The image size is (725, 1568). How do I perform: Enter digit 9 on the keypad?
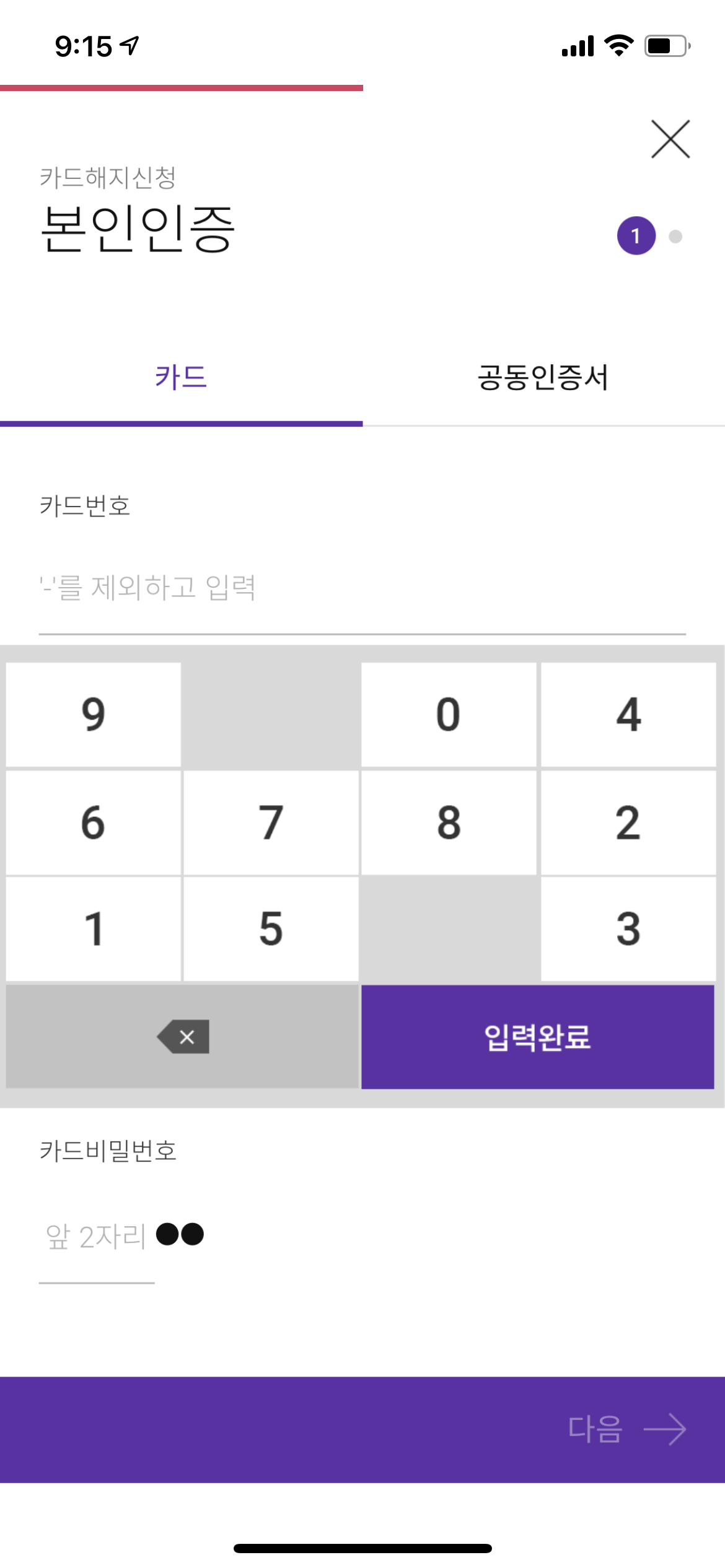[x=94, y=715]
